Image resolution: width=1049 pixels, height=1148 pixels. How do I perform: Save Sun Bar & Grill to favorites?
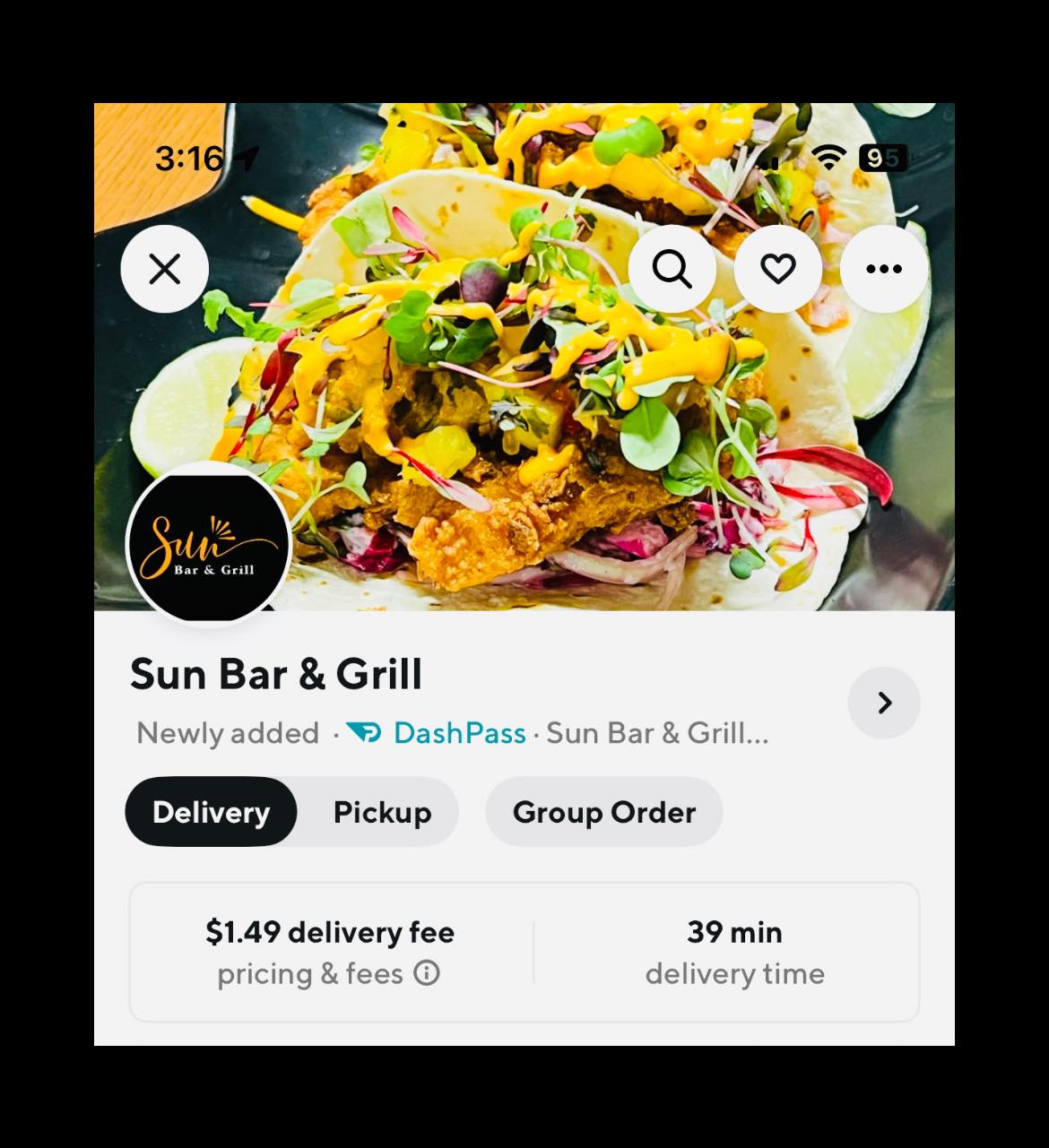point(777,269)
